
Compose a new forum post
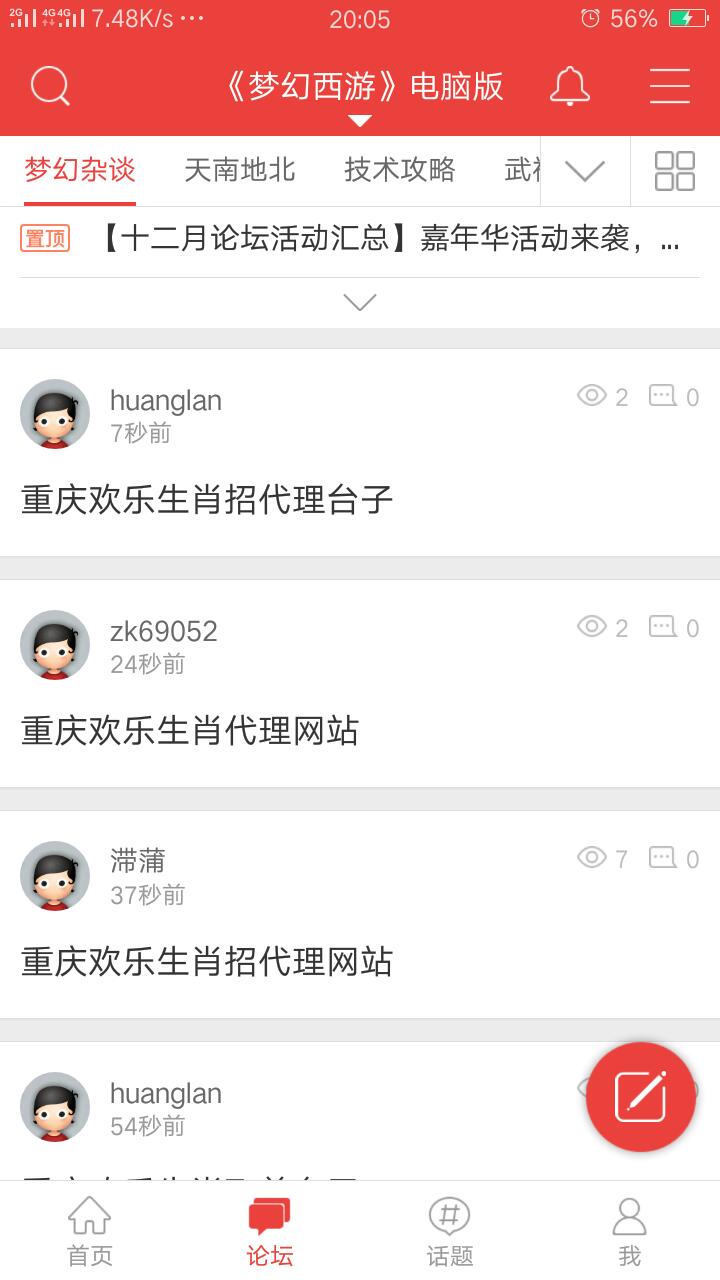pos(640,1097)
